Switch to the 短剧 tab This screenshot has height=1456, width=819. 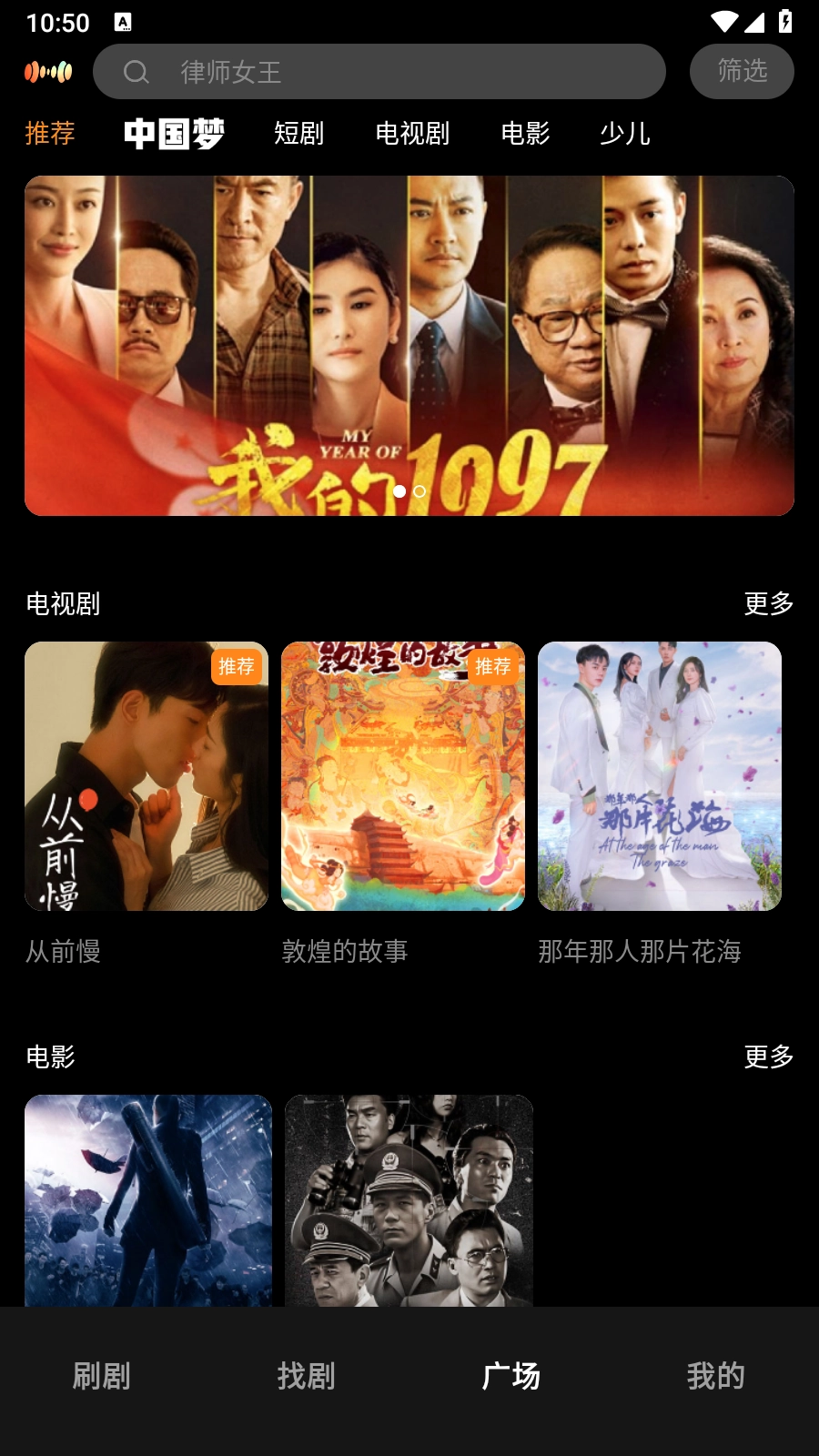click(299, 134)
